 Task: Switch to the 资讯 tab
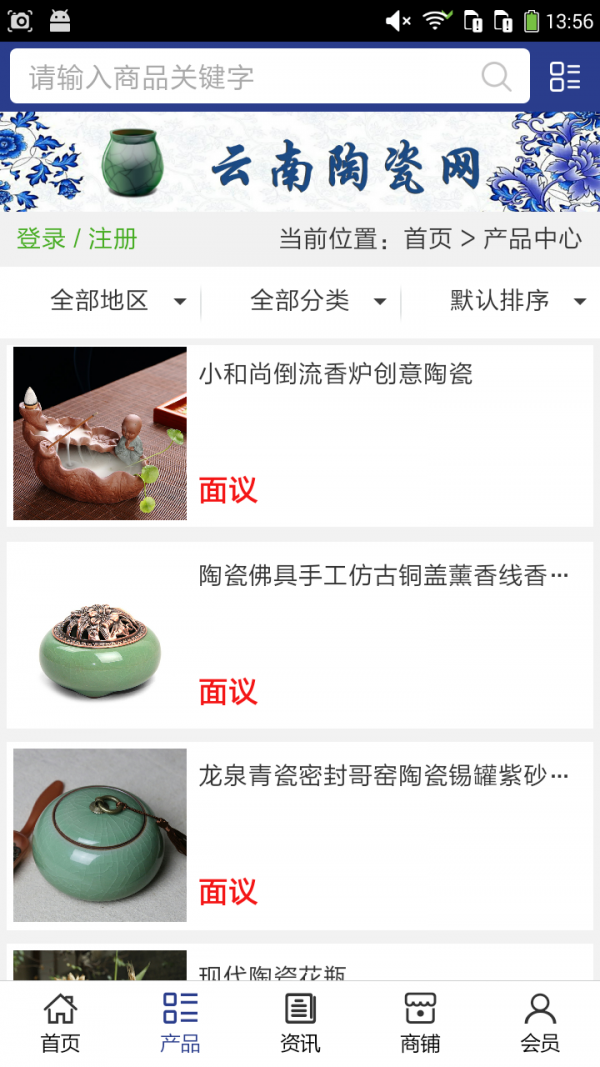pyautogui.click(x=300, y=1023)
